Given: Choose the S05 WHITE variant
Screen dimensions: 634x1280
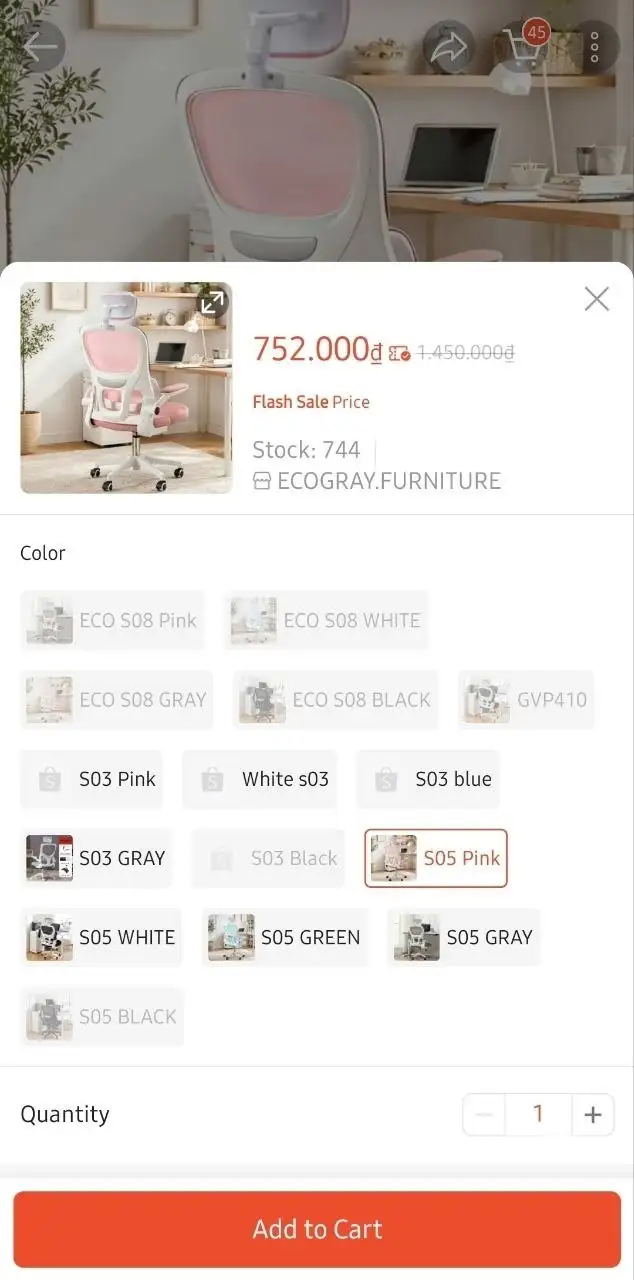Looking at the screenshot, I should click(x=101, y=937).
